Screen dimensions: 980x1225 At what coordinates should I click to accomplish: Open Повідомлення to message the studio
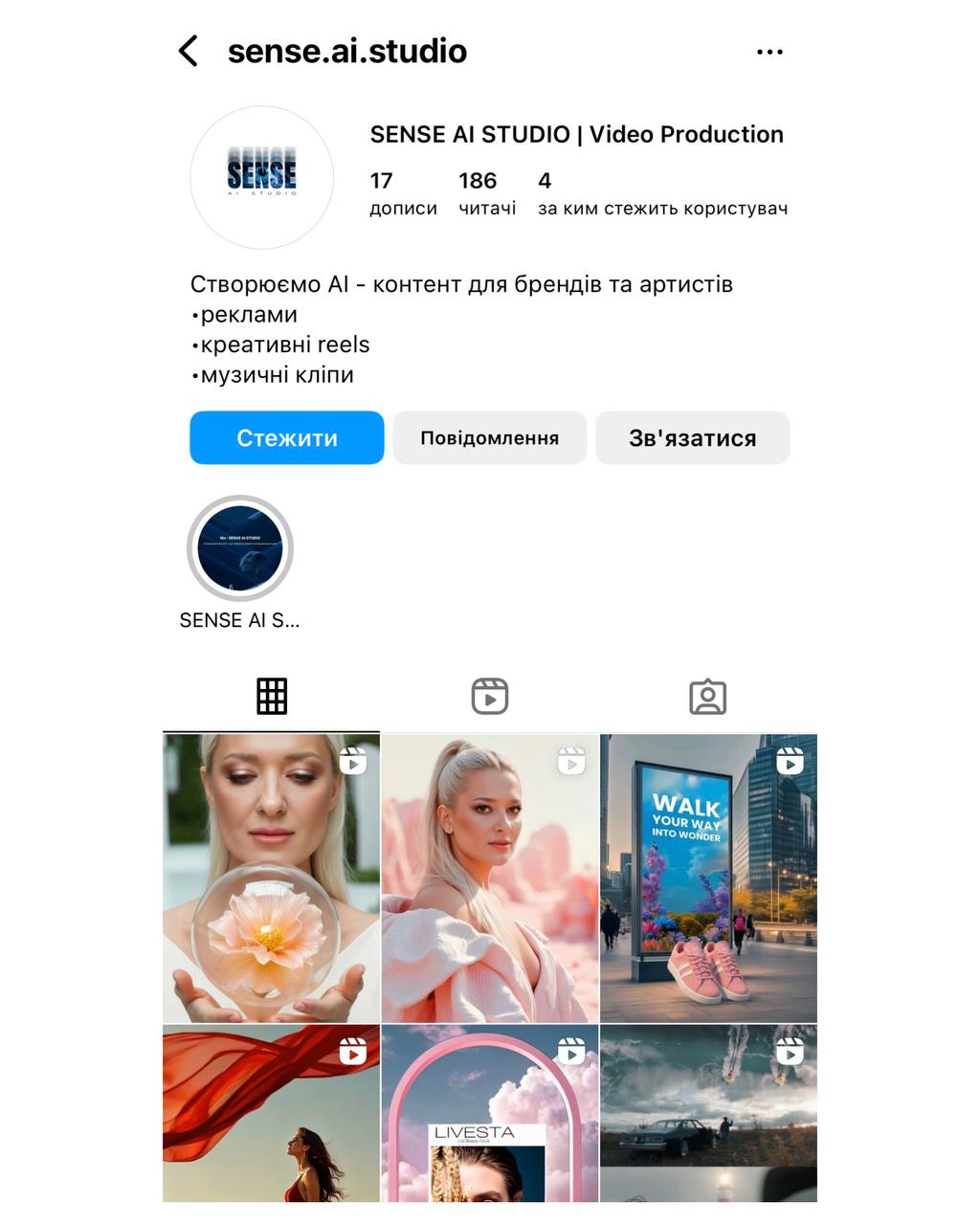489,438
